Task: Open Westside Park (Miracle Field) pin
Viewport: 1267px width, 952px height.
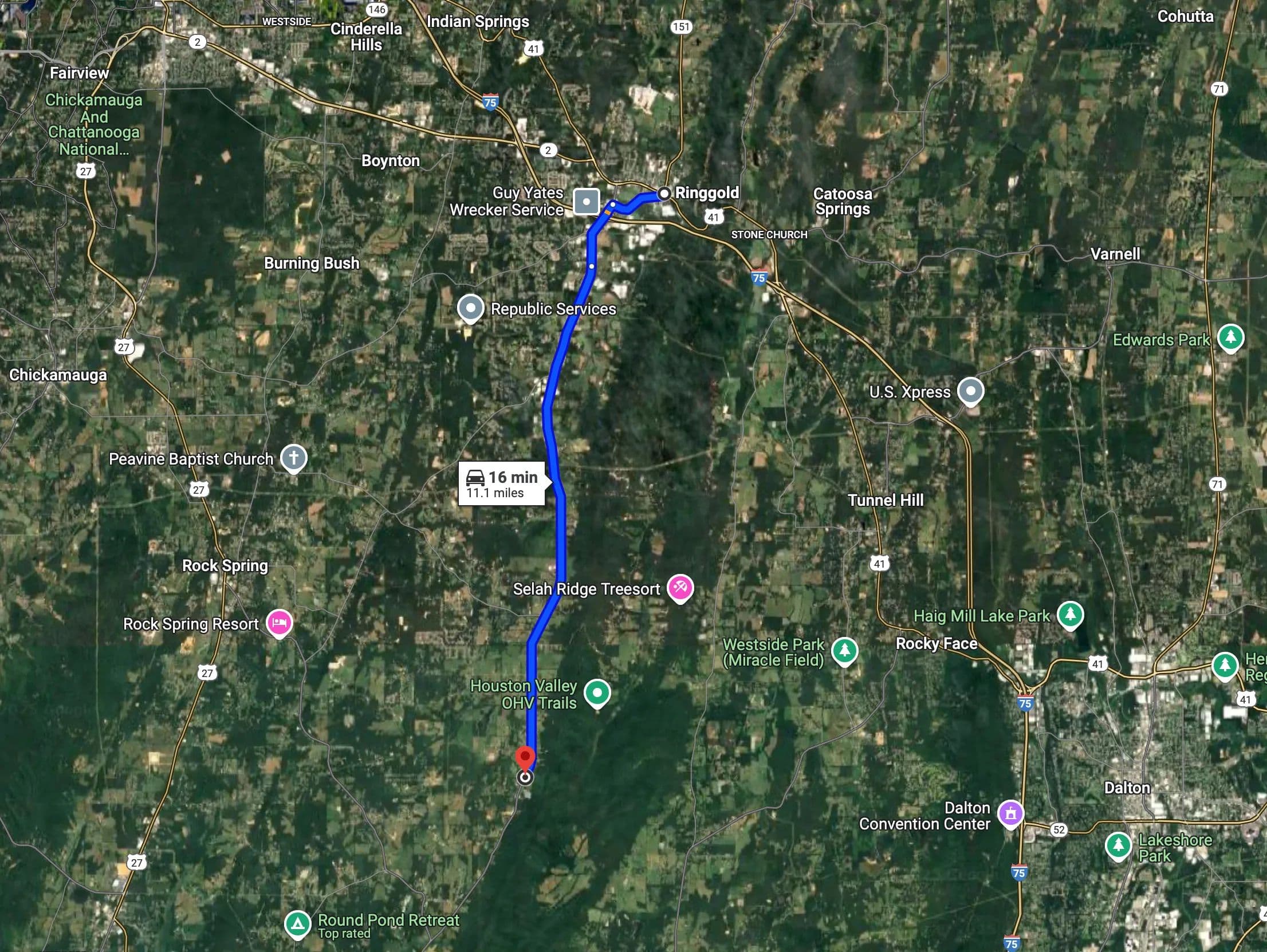Action: tap(844, 651)
